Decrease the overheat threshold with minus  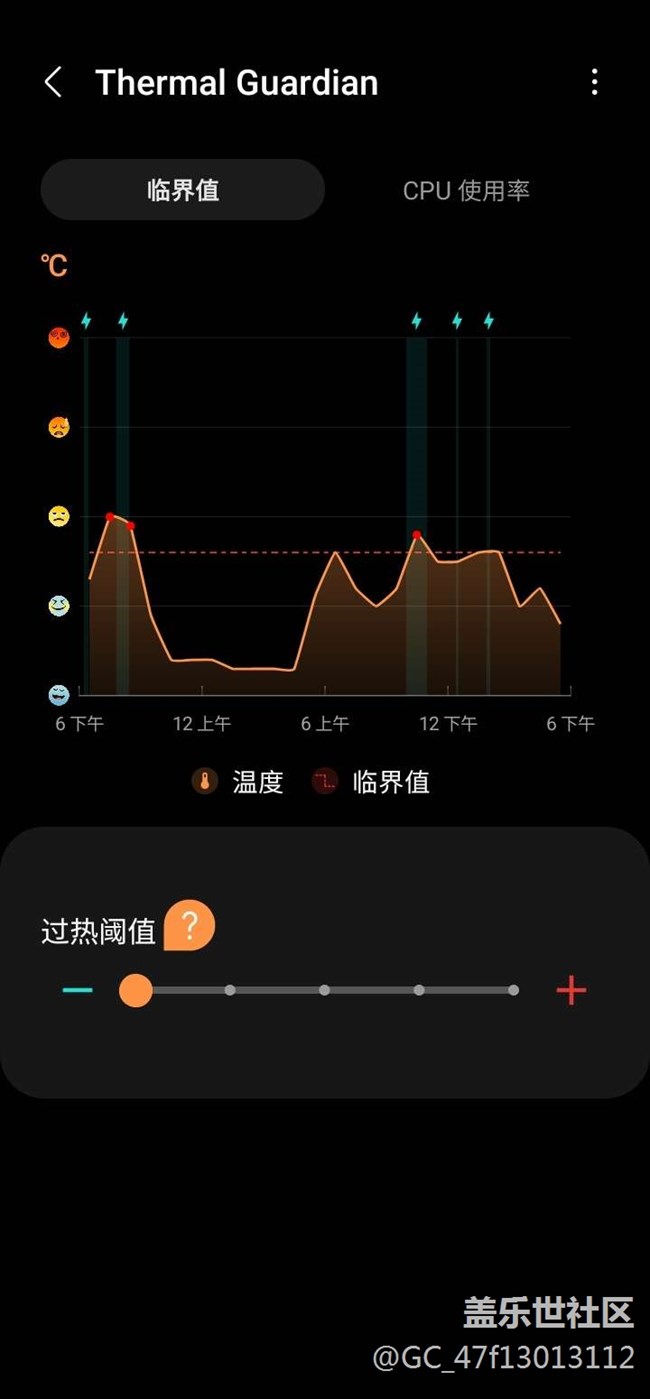pyautogui.click(x=77, y=990)
